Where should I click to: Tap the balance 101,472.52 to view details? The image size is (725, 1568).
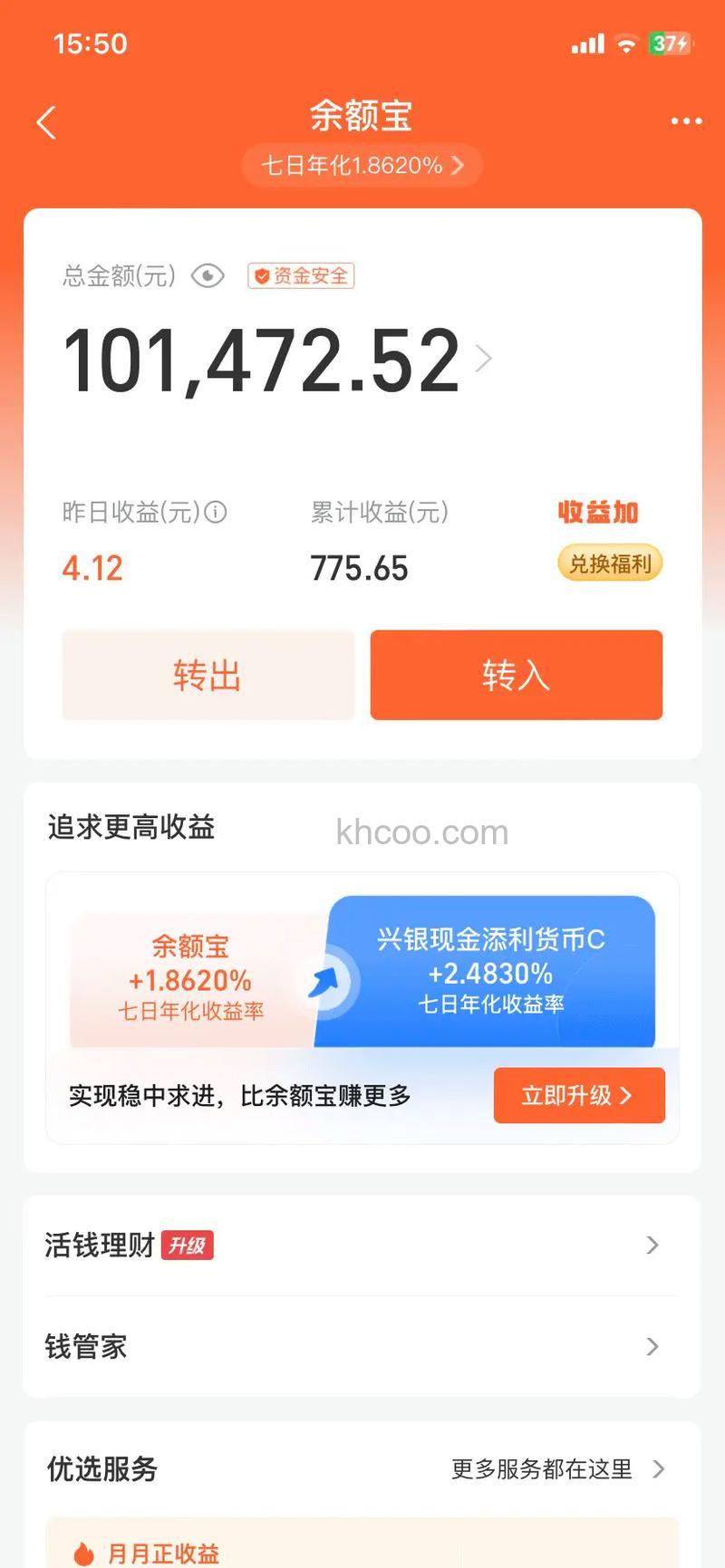[x=263, y=357]
